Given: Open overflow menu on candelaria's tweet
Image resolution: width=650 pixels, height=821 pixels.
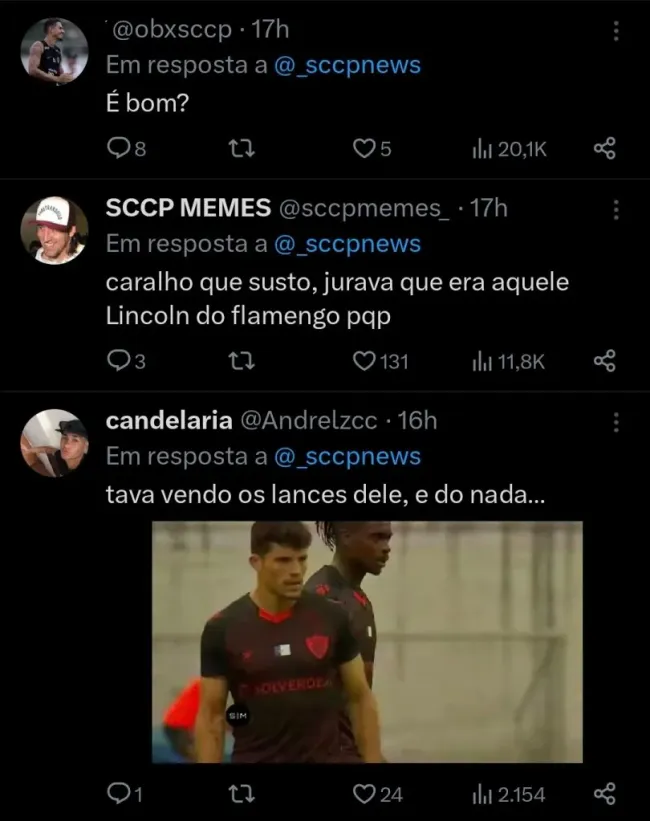Looking at the screenshot, I should click(x=615, y=422).
